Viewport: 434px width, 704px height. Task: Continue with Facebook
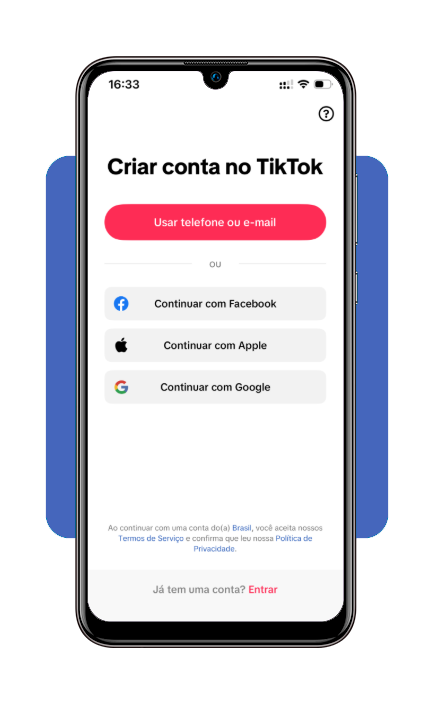click(215, 304)
